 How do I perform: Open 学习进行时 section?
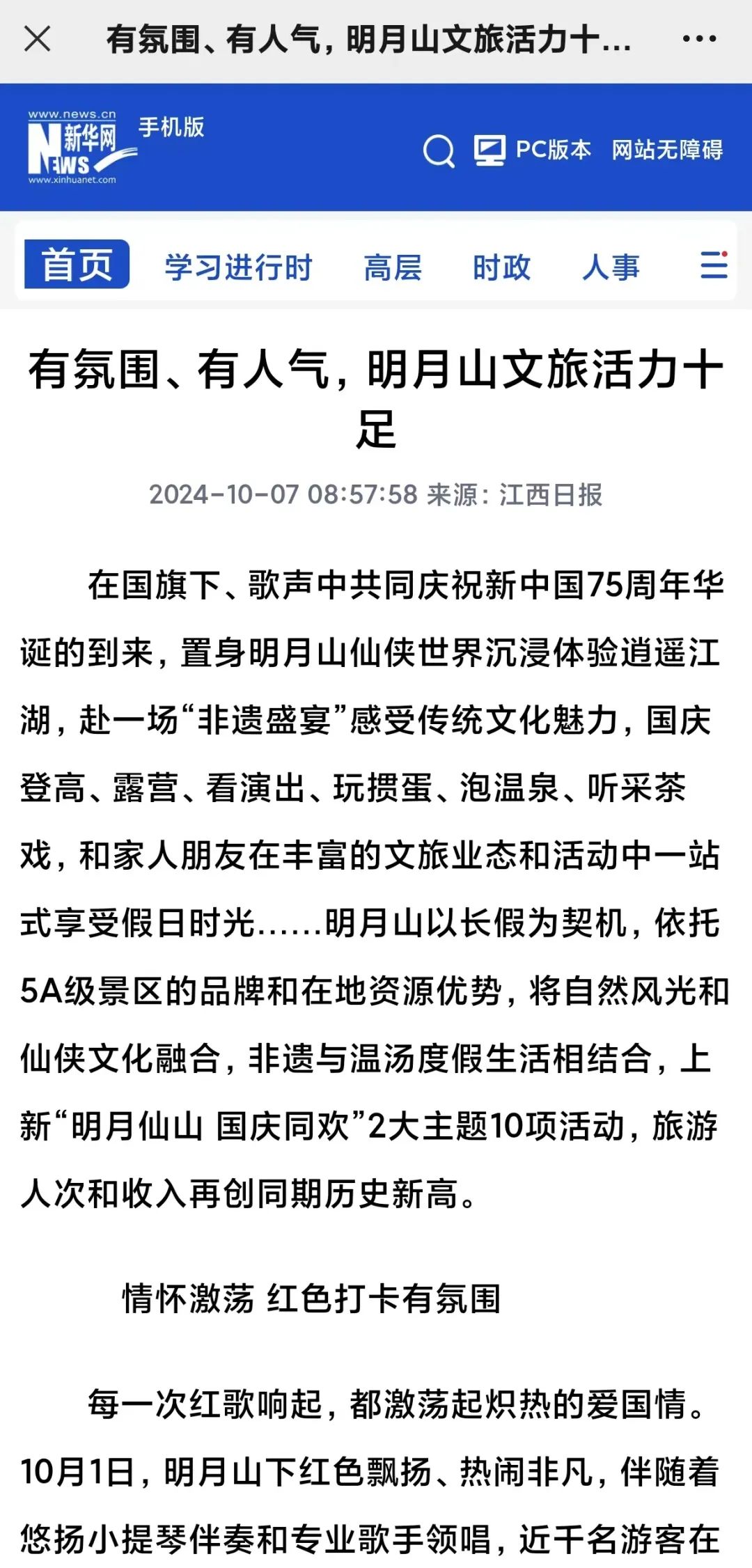pyautogui.click(x=238, y=267)
